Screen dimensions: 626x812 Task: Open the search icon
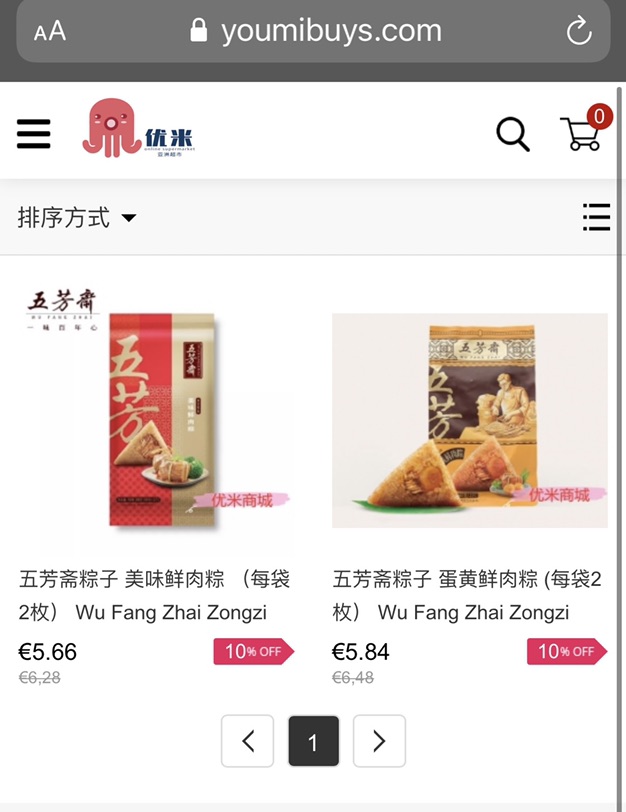[x=513, y=133]
